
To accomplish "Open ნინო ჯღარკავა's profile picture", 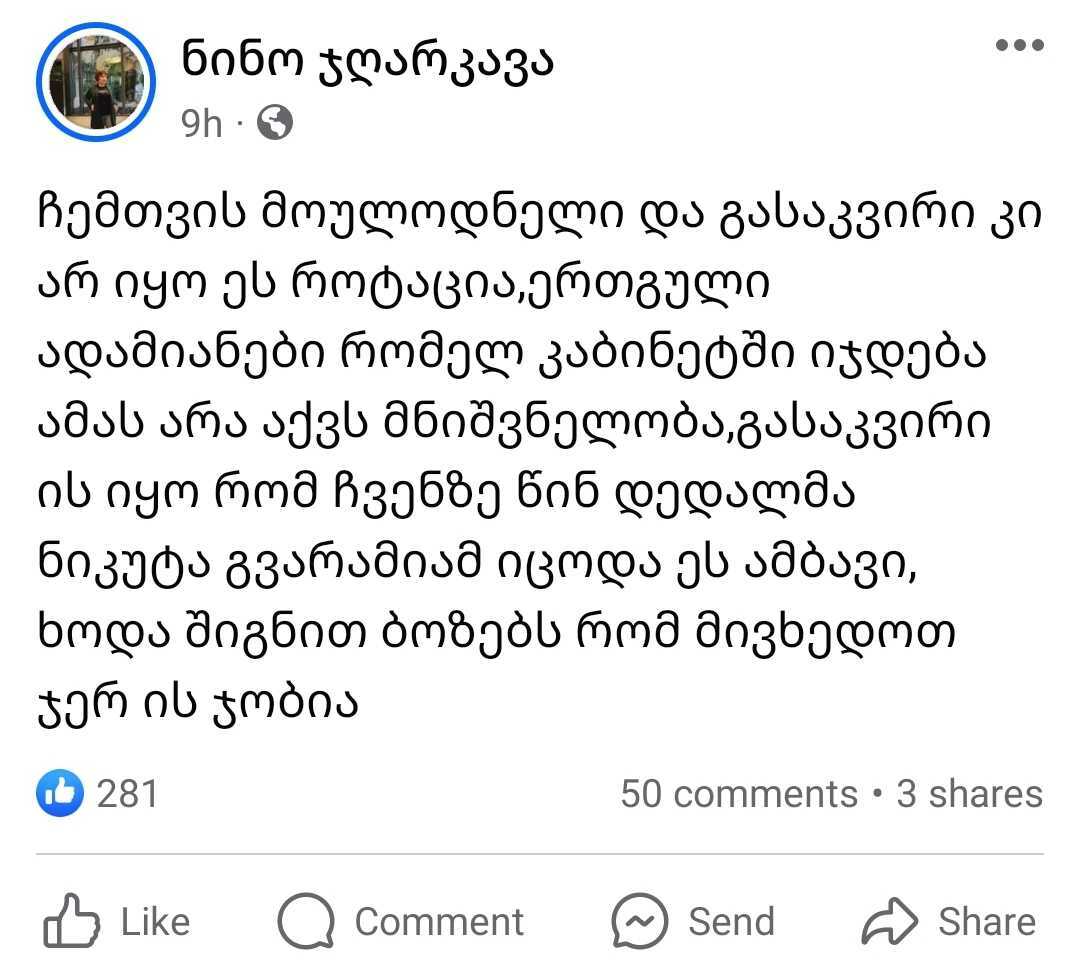I will (x=96, y=87).
